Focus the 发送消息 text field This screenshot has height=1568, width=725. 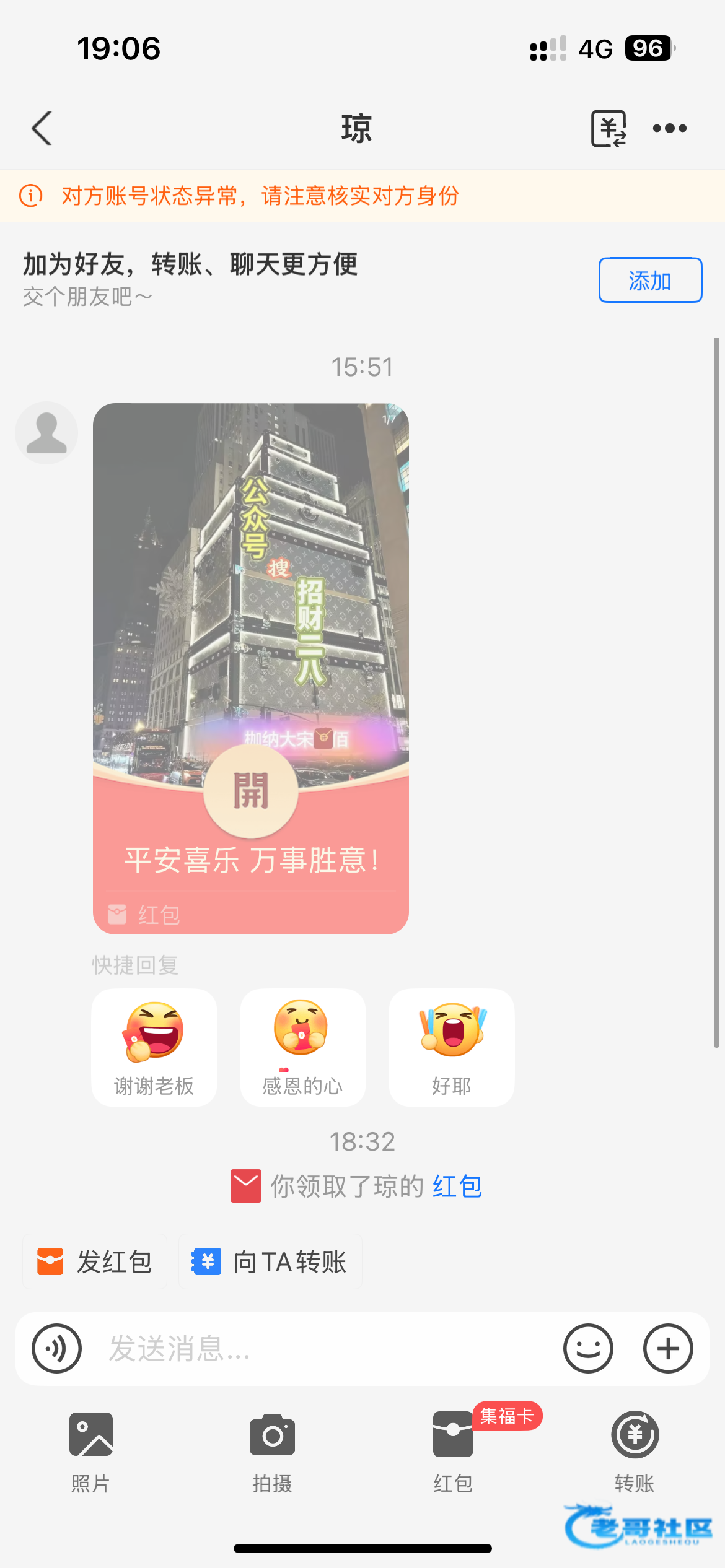322,1348
